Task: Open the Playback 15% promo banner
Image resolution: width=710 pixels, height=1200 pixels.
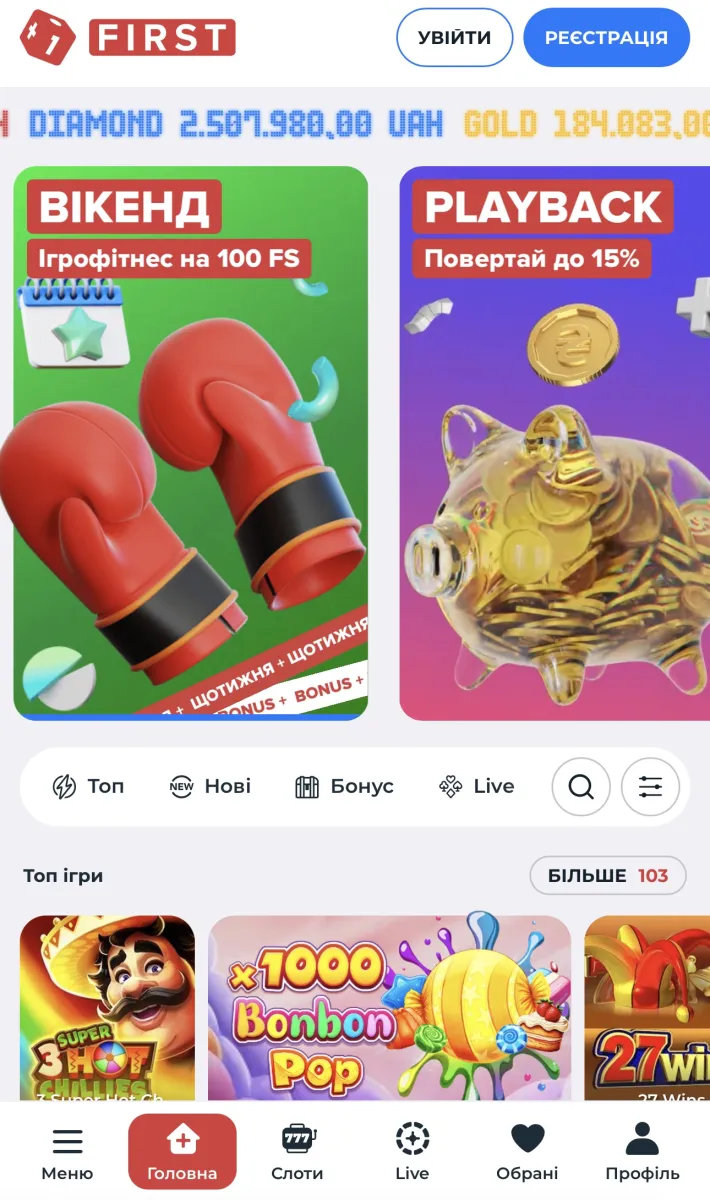Action: [x=555, y=442]
